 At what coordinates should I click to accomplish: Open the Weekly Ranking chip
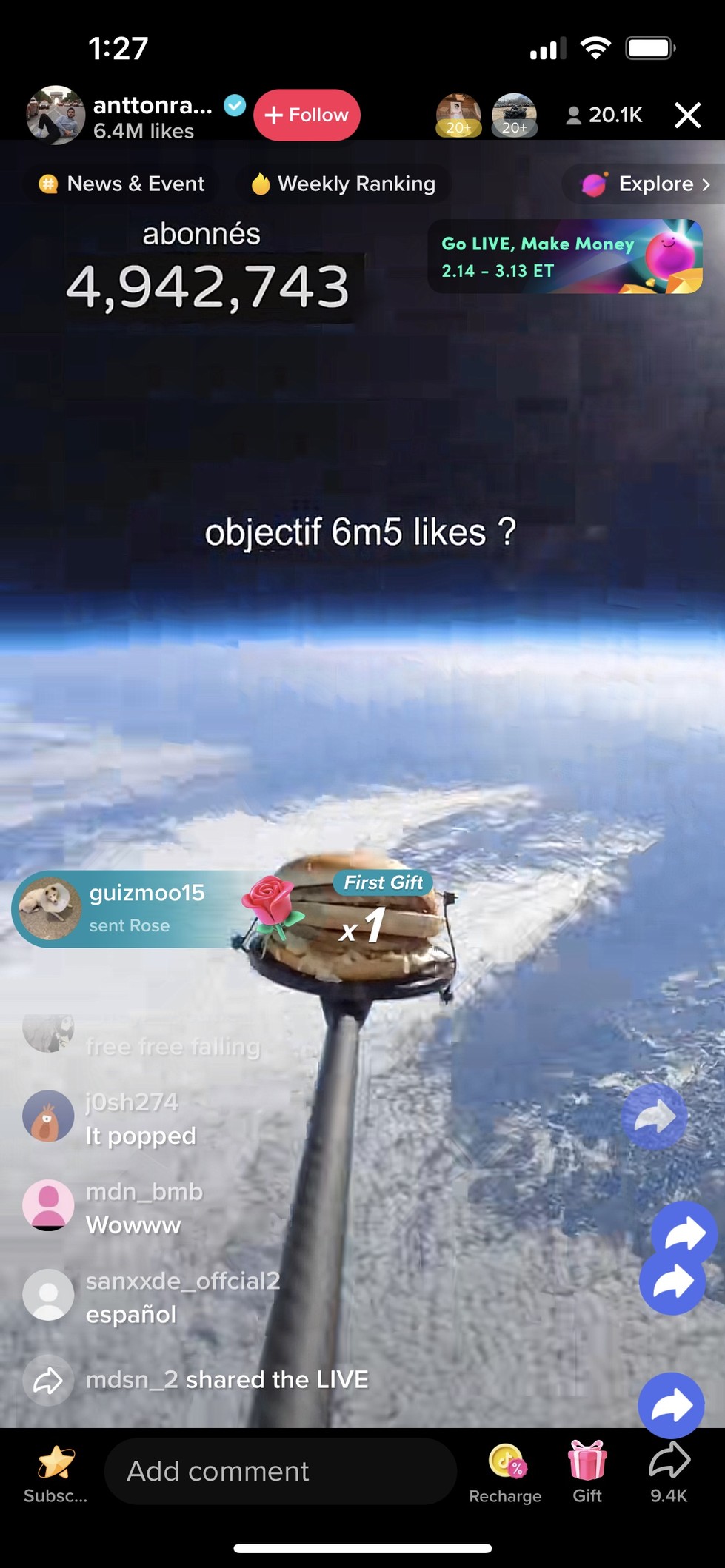[x=343, y=184]
